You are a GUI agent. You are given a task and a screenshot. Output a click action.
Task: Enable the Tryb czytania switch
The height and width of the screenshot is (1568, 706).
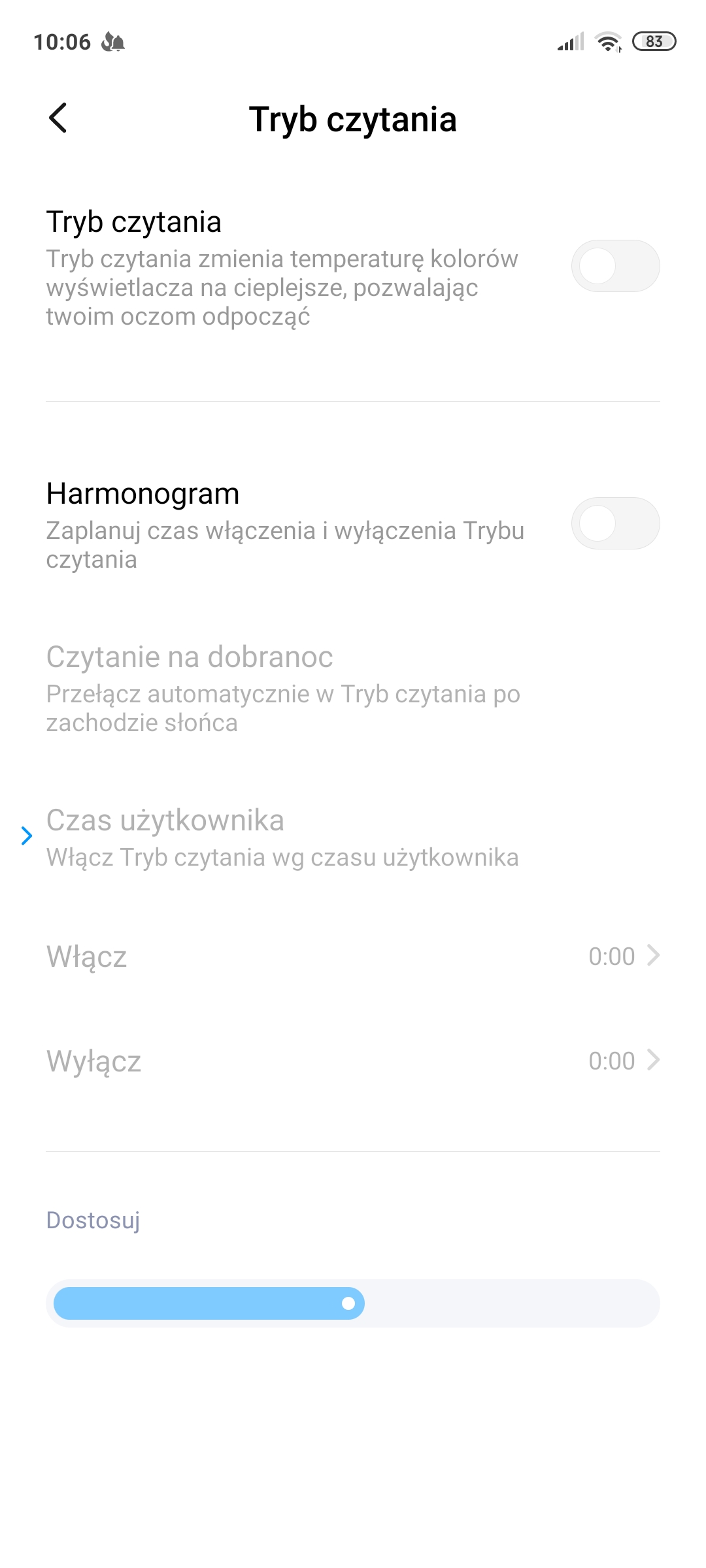click(615, 266)
